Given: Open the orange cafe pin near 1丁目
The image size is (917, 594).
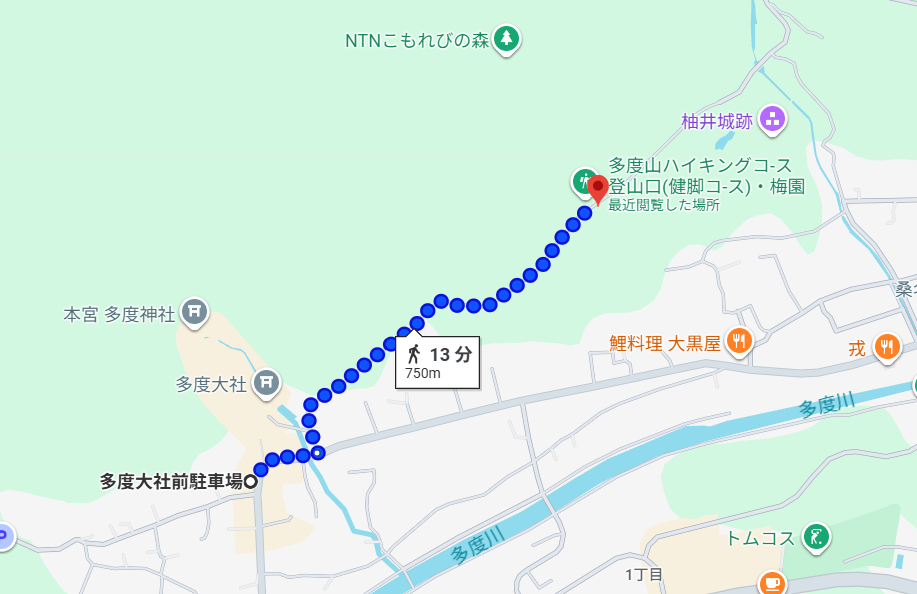Looking at the screenshot, I should [769, 583].
